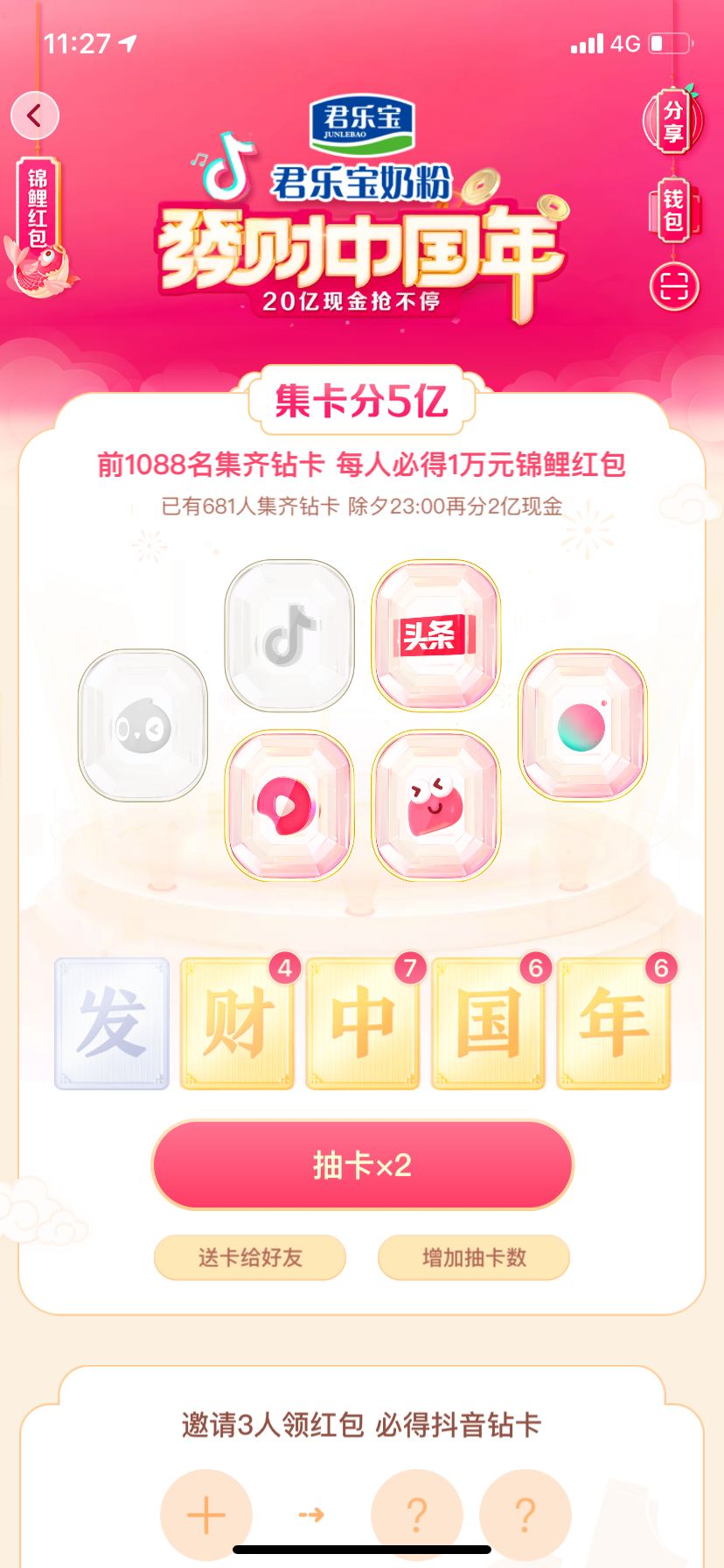Select the 财 character card

237,1024
